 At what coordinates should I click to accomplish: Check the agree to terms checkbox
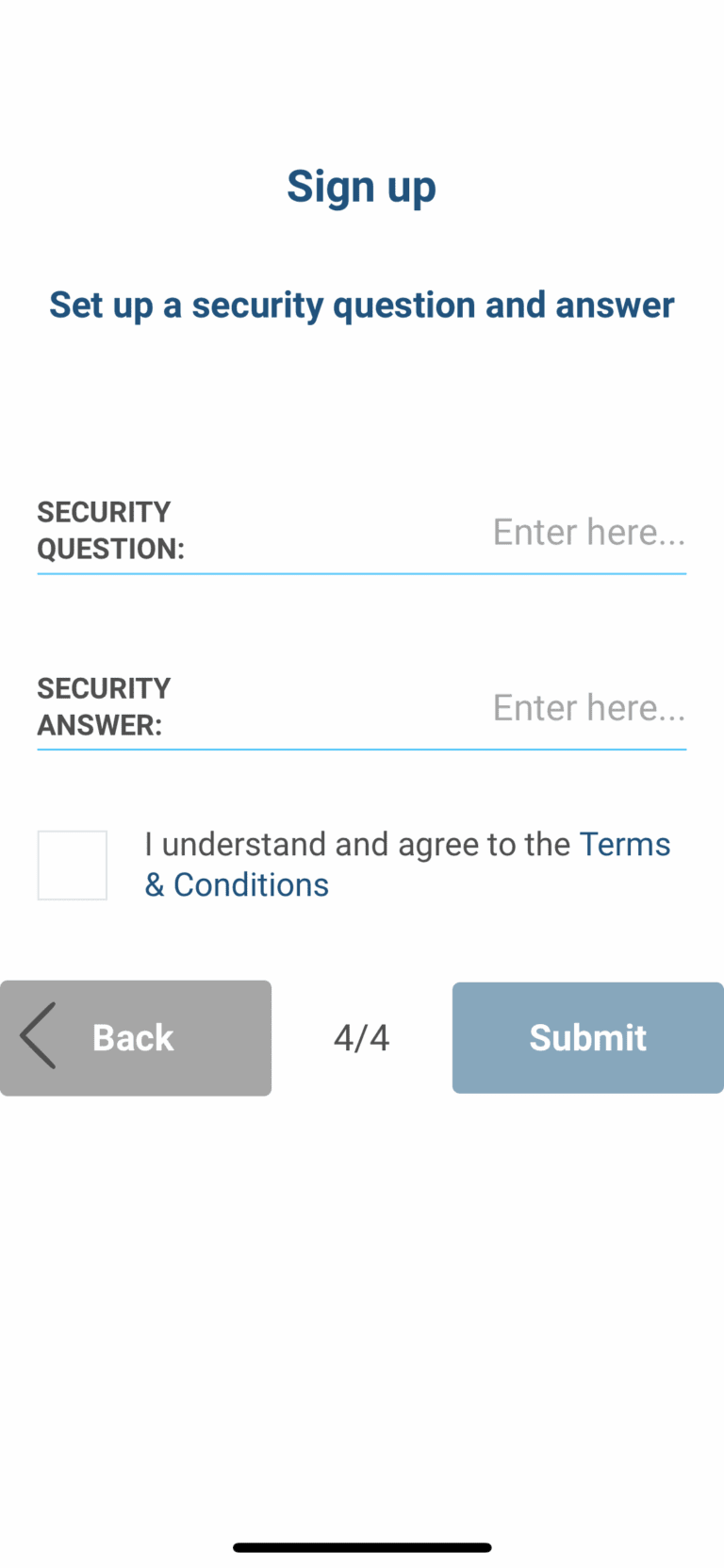[x=73, y=865]
